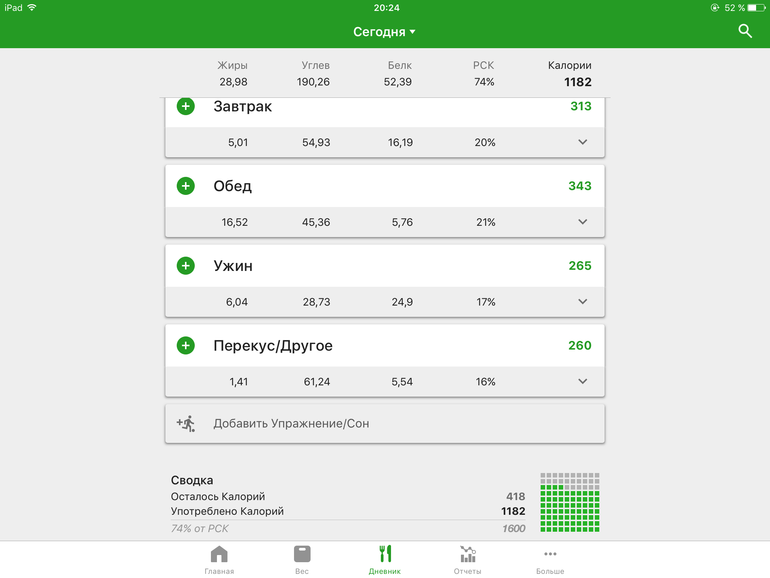
Task: Expand the Обед details chevron
Action: click(583, 222)
